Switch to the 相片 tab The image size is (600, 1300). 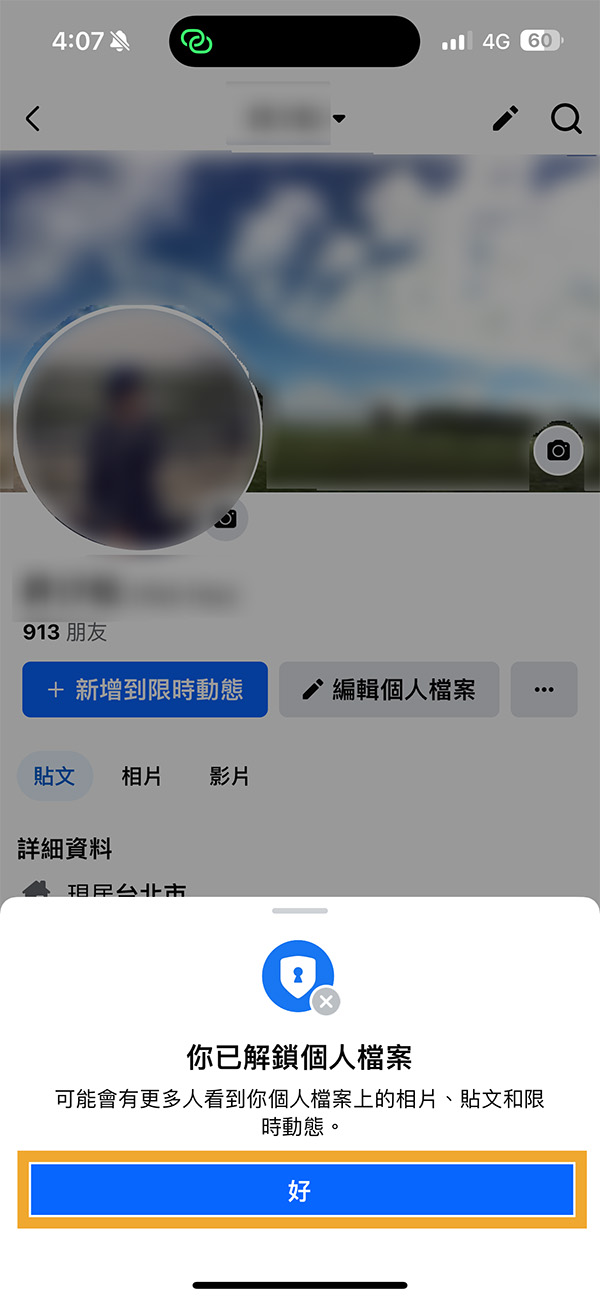coord(141,776)
